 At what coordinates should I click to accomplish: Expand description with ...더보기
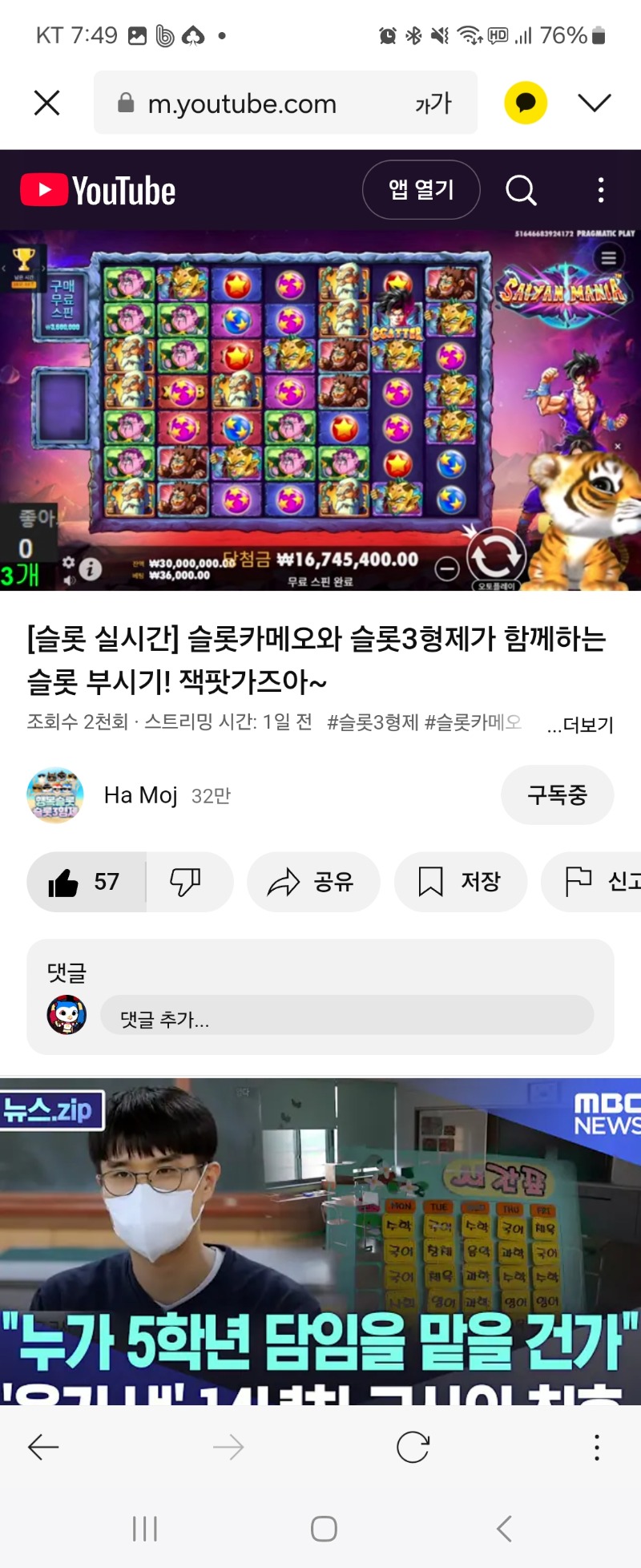pos(579,725)
